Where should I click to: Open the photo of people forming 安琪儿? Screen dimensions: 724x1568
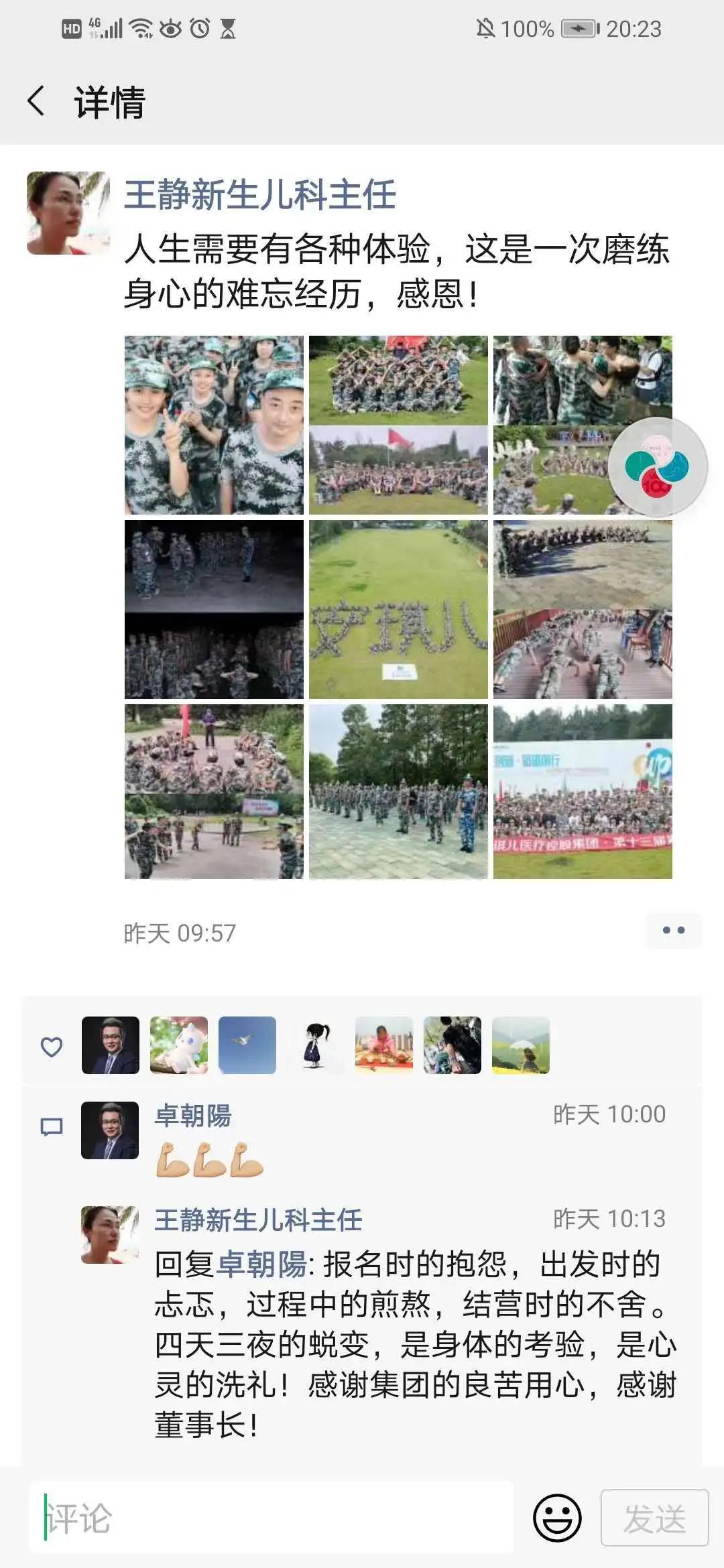[x=398, y=609]
